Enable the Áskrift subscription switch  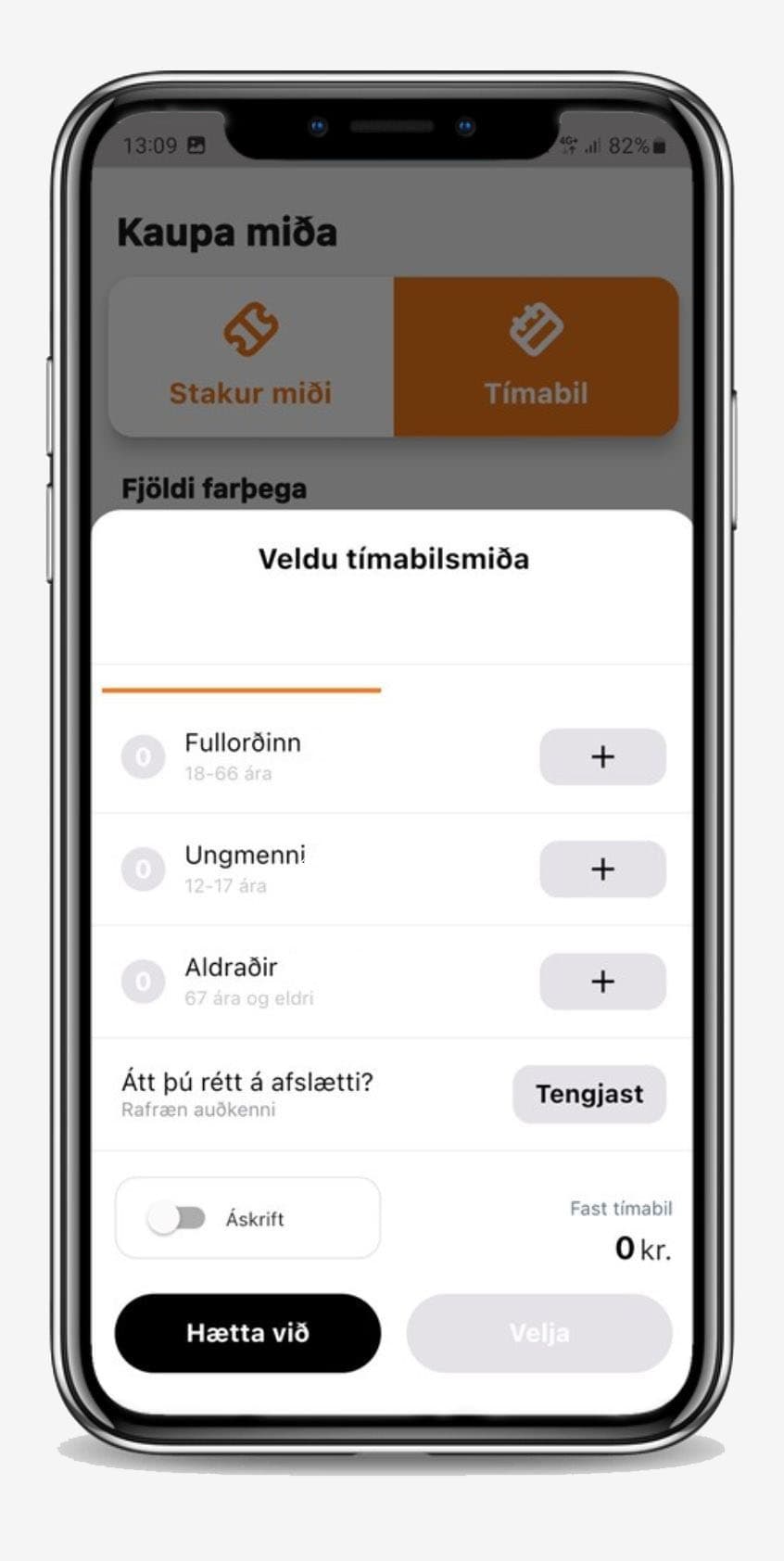(x=176, y=1218)
